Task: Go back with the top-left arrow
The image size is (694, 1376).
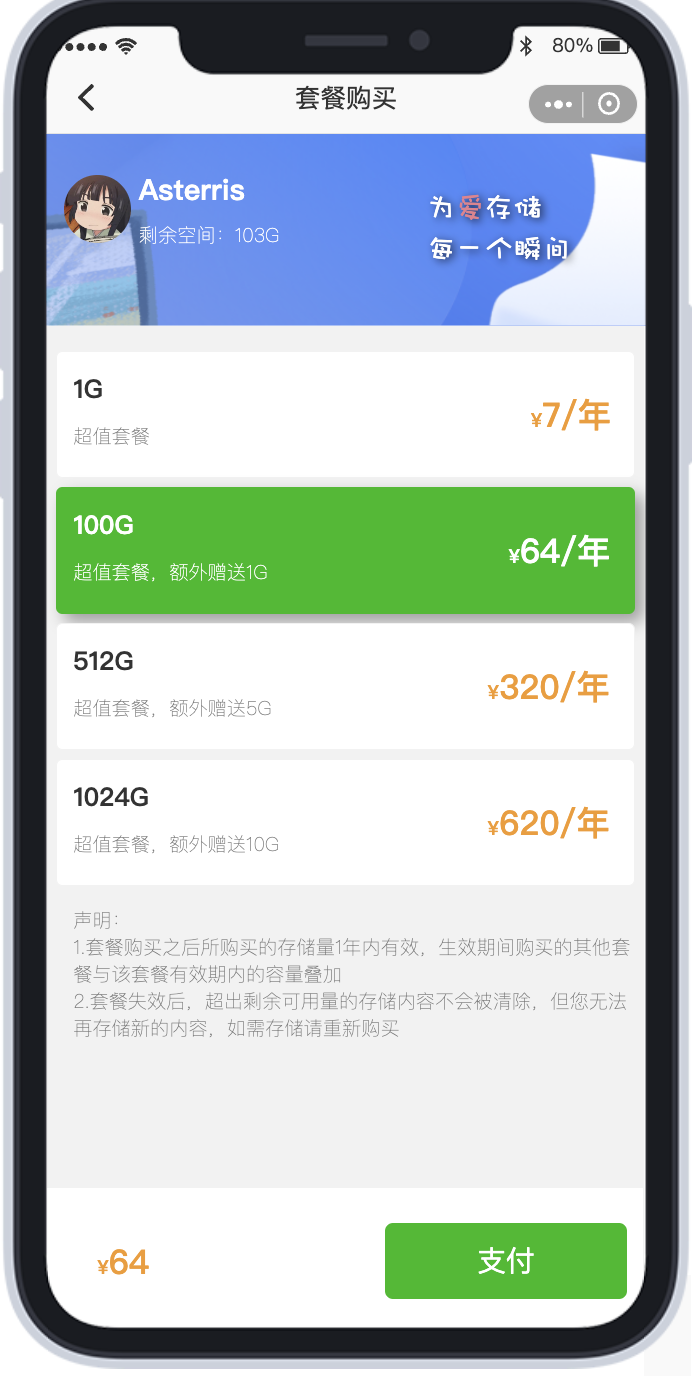Action: pyautogui.click(x=86, y=98)
